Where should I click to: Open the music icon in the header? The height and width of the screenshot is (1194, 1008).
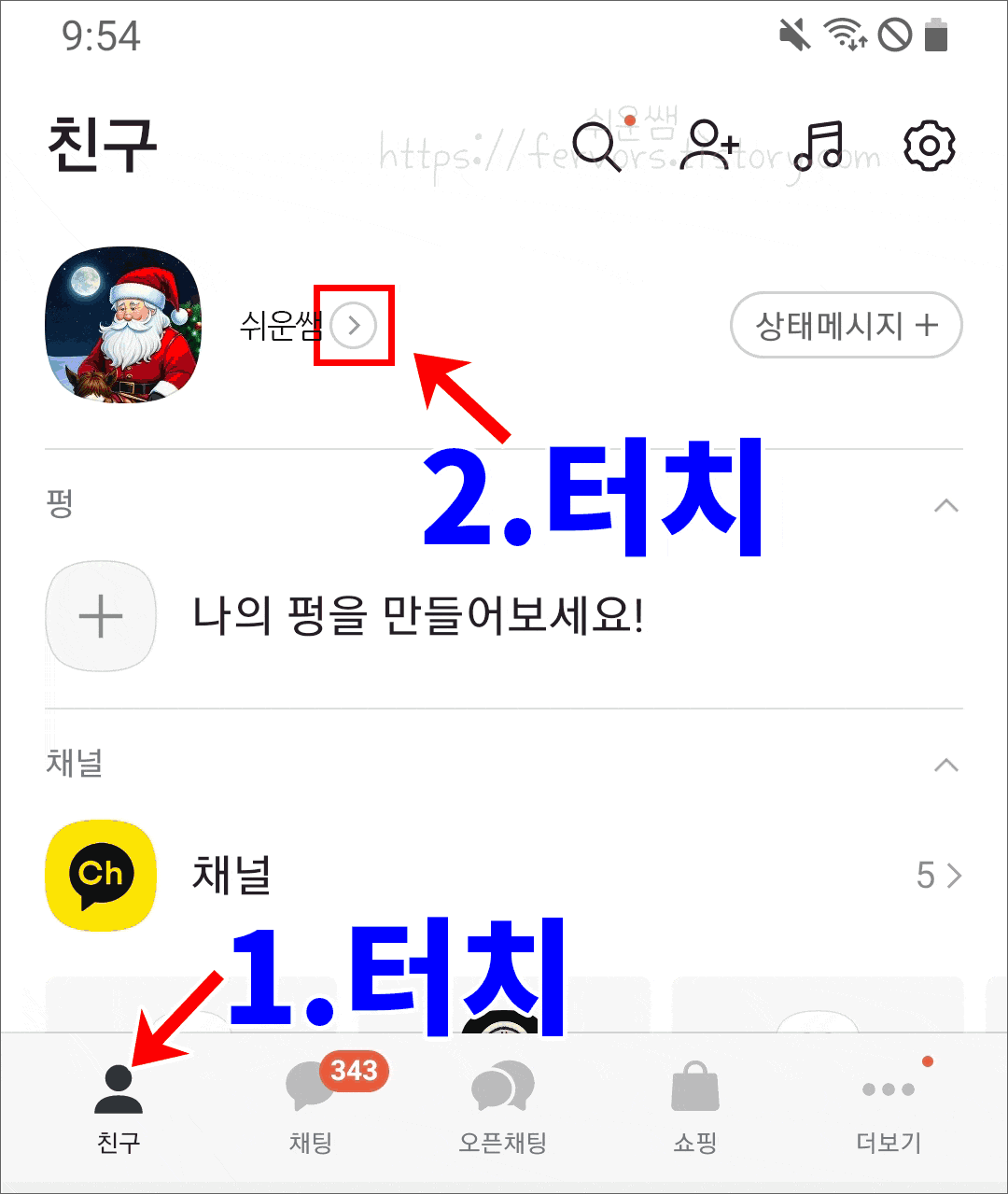[x=819, y=145]
